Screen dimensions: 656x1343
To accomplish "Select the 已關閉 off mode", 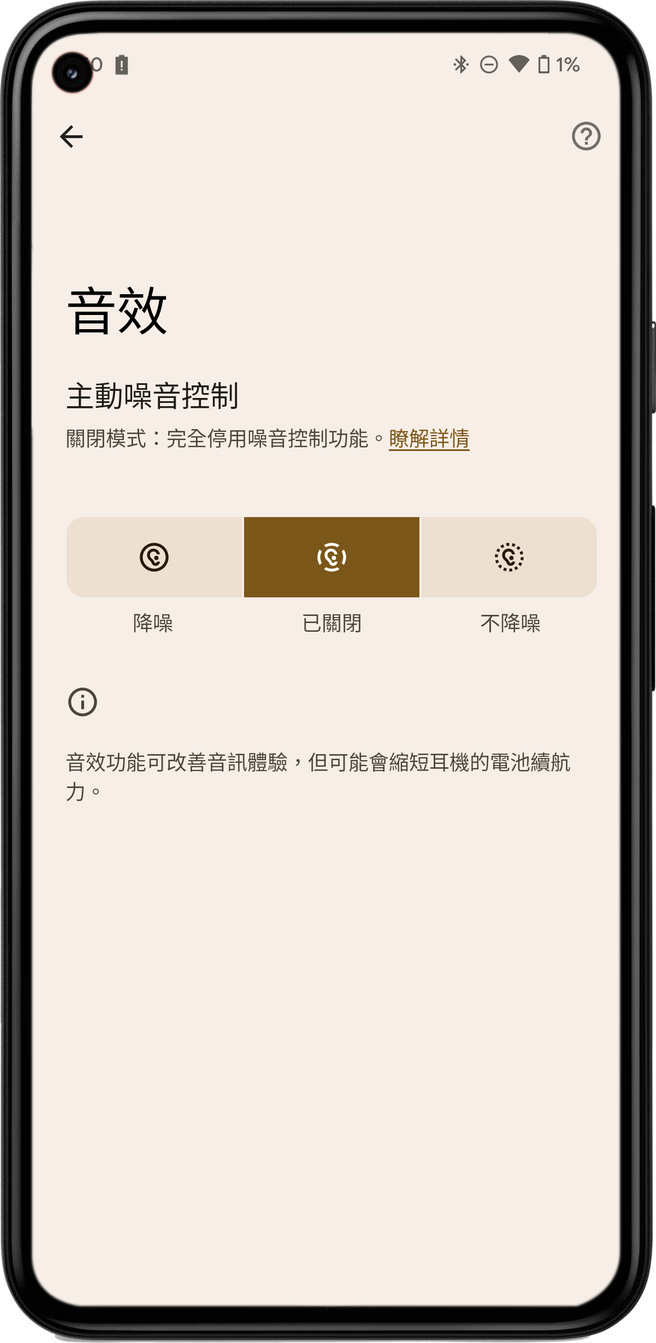I will tap(332, 557).
